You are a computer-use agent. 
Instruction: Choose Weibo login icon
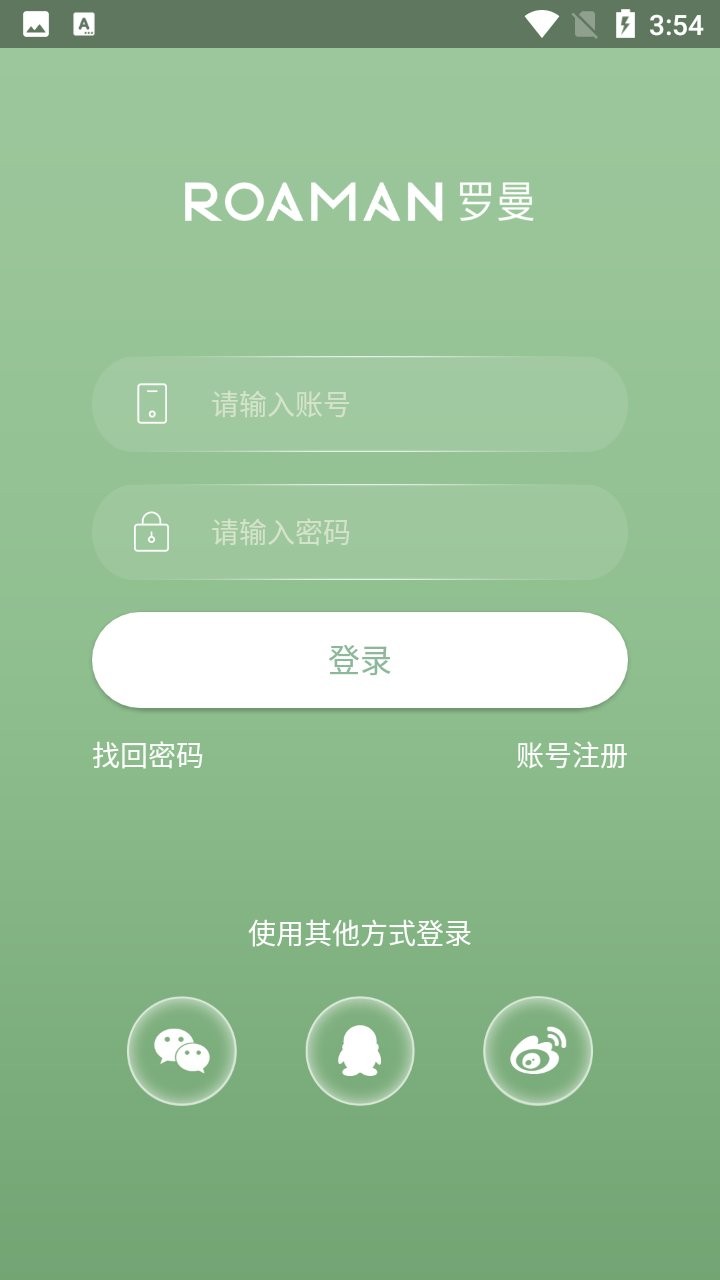(x=538, y=1051)
